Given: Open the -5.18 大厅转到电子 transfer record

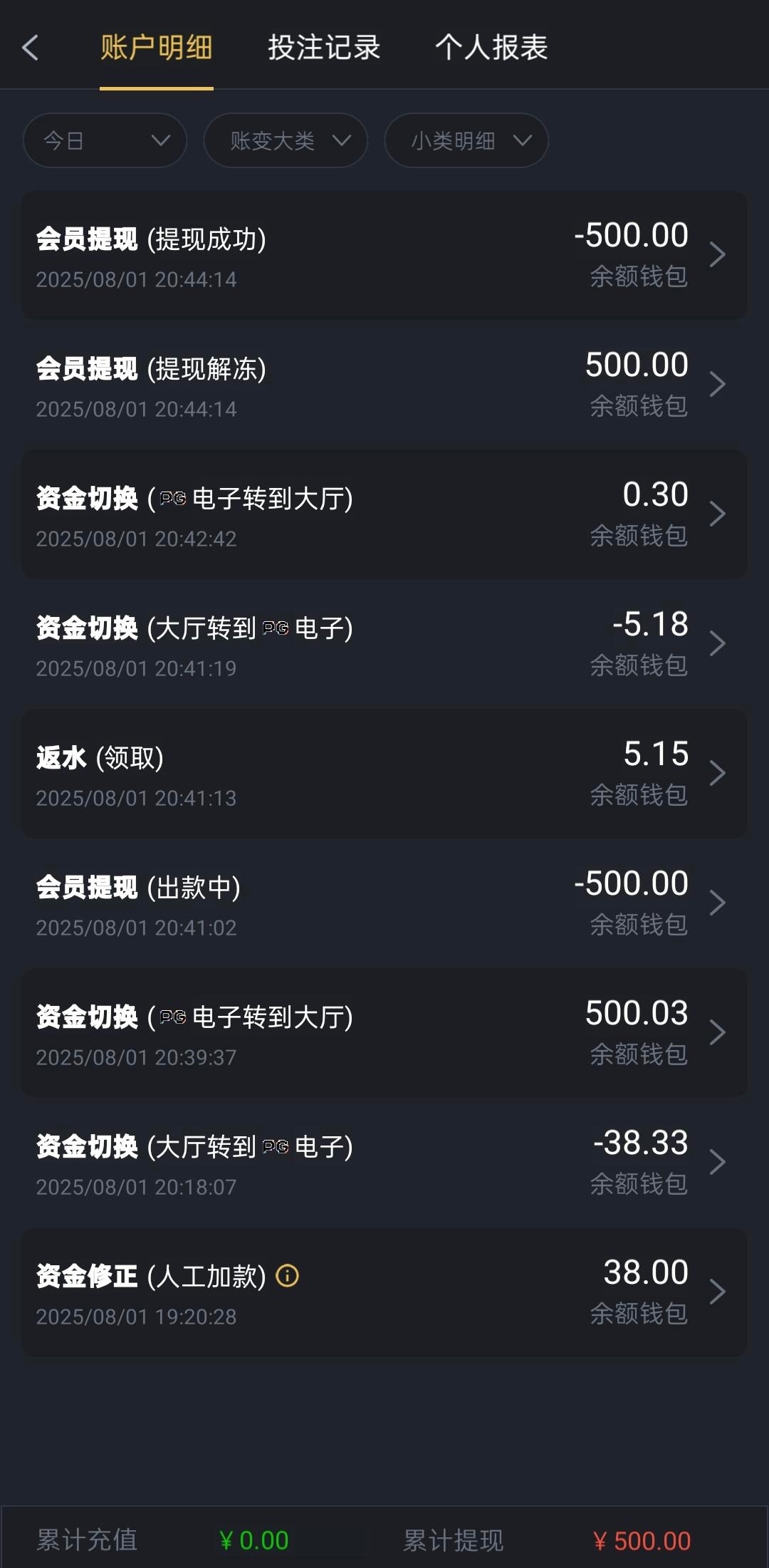Looking at the screenshot, I should 384,644.
